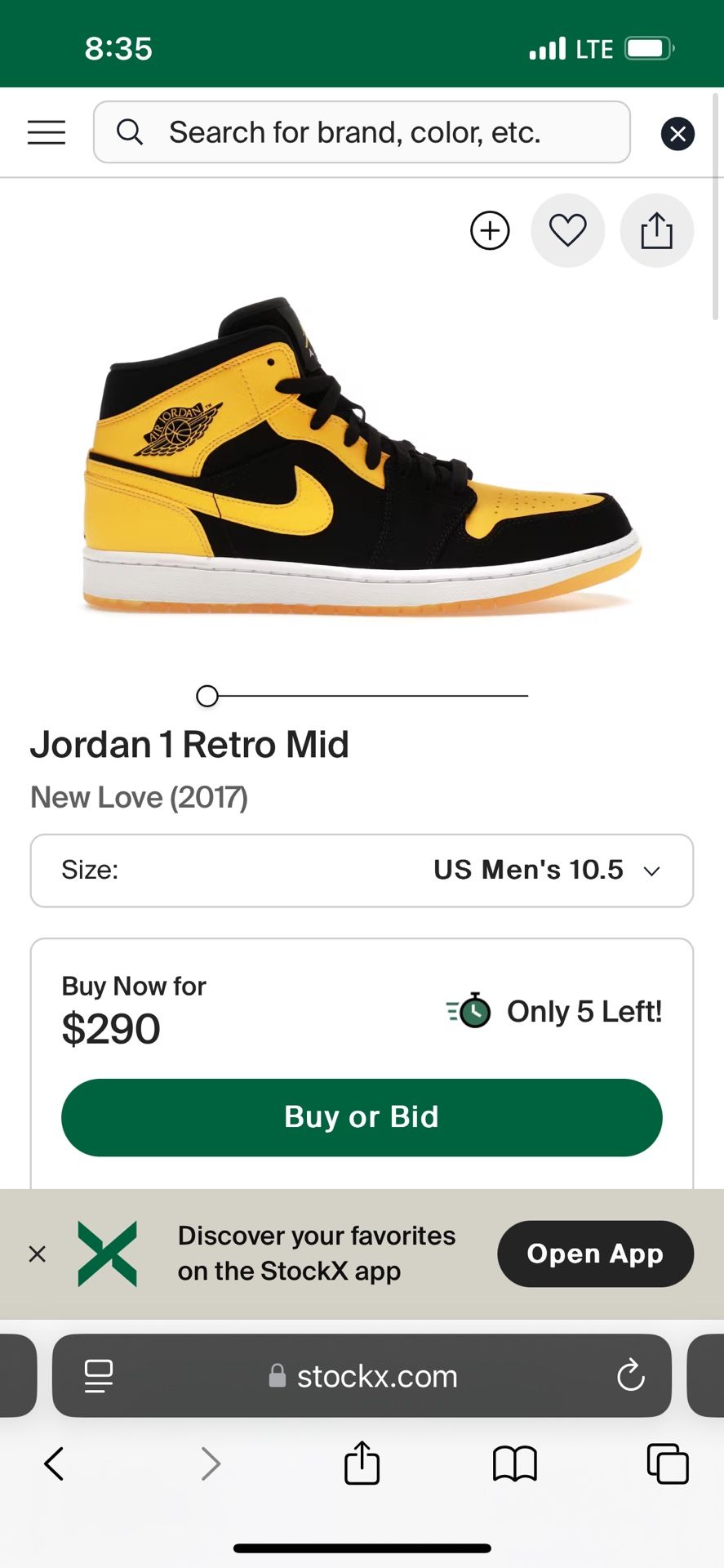Close the Discover favorites app banner
This screenshot has width=724, height=1568.
(x=37, y=1254)
